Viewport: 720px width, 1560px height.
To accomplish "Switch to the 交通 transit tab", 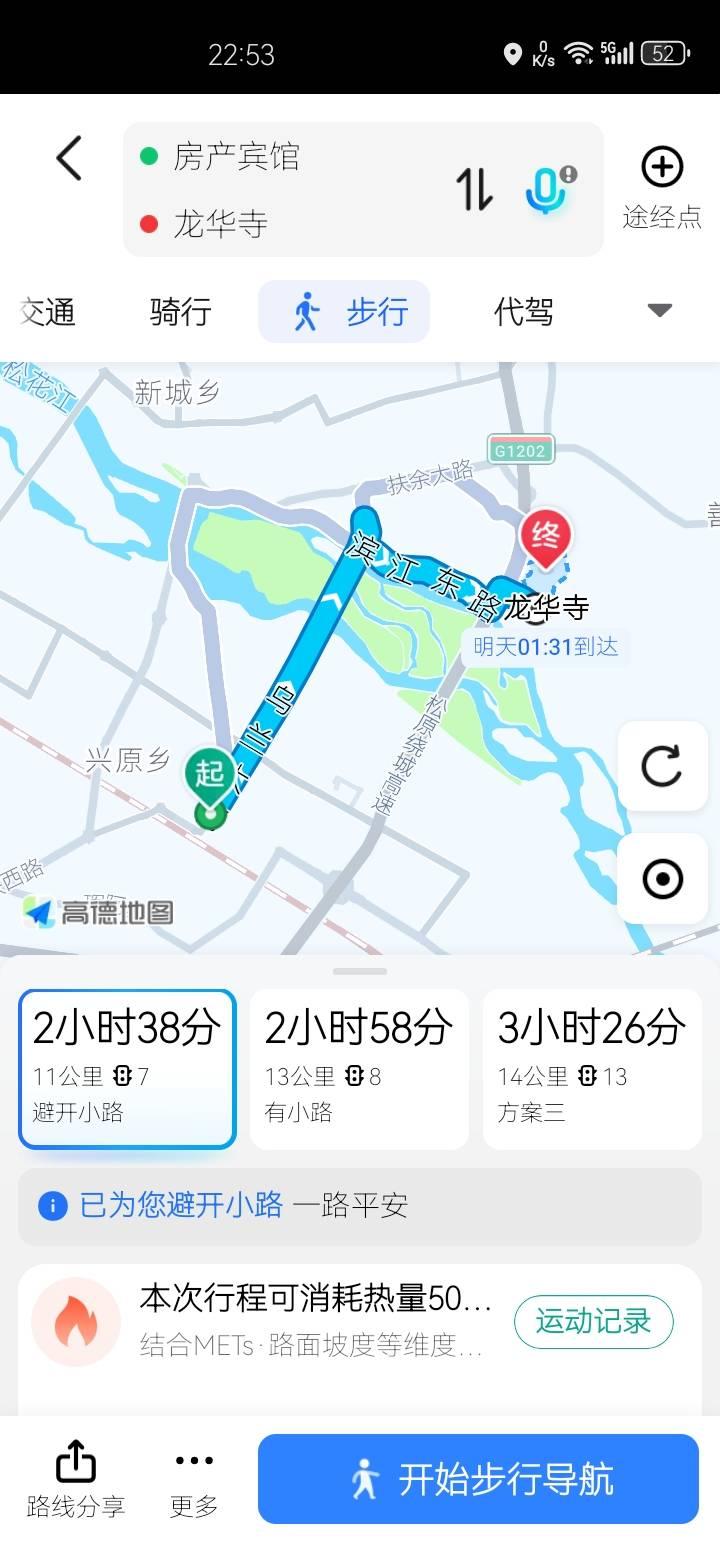I will pos(46,312).
